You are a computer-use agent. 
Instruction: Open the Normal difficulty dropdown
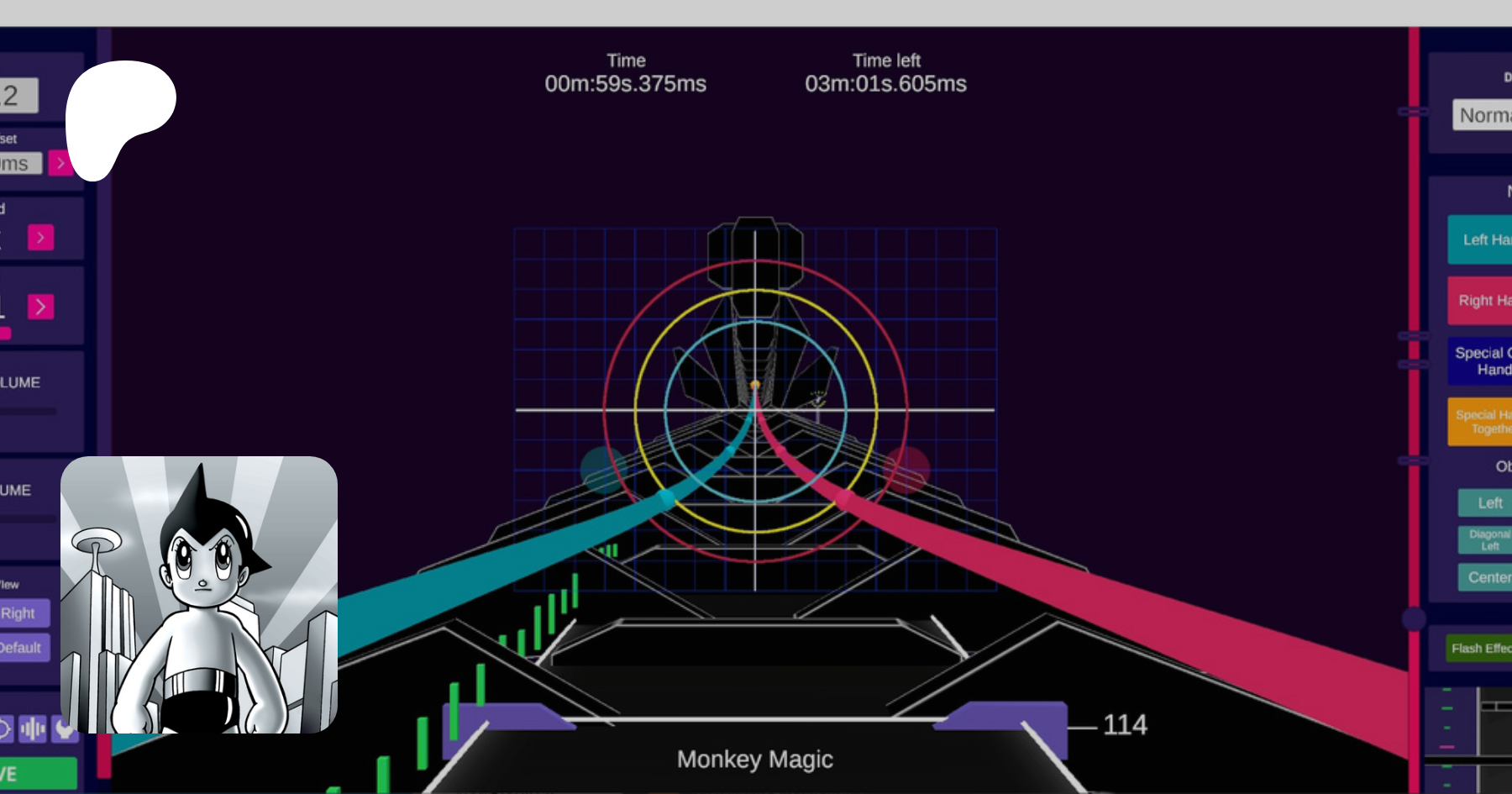click(1483, 115)
